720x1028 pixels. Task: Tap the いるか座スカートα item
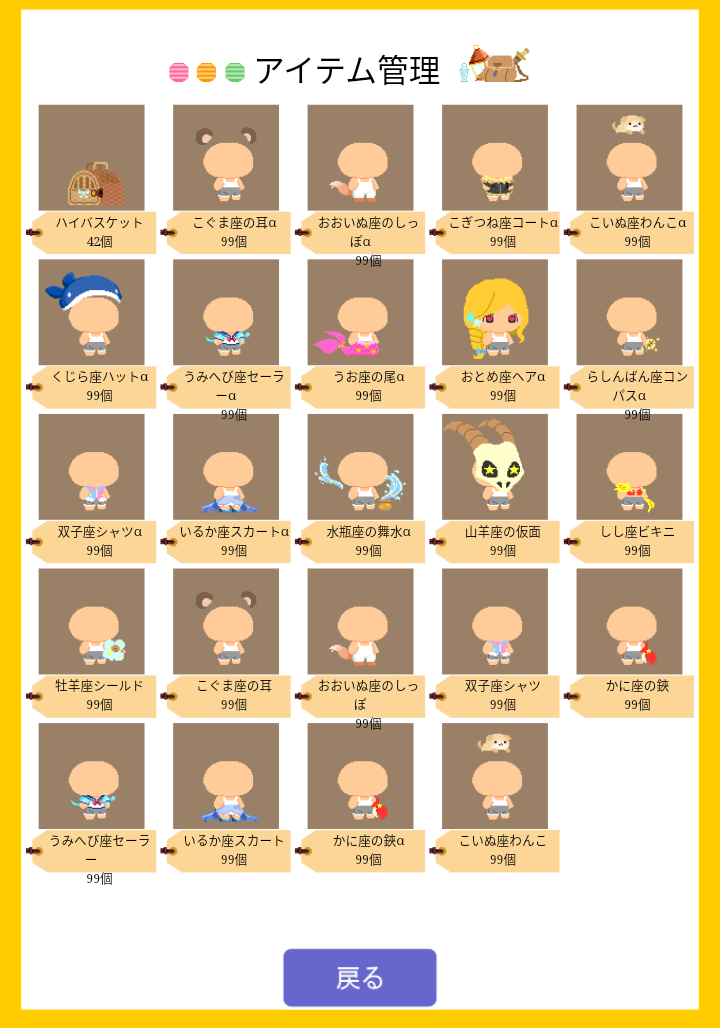pyautogui.click(x=226, y=467)
